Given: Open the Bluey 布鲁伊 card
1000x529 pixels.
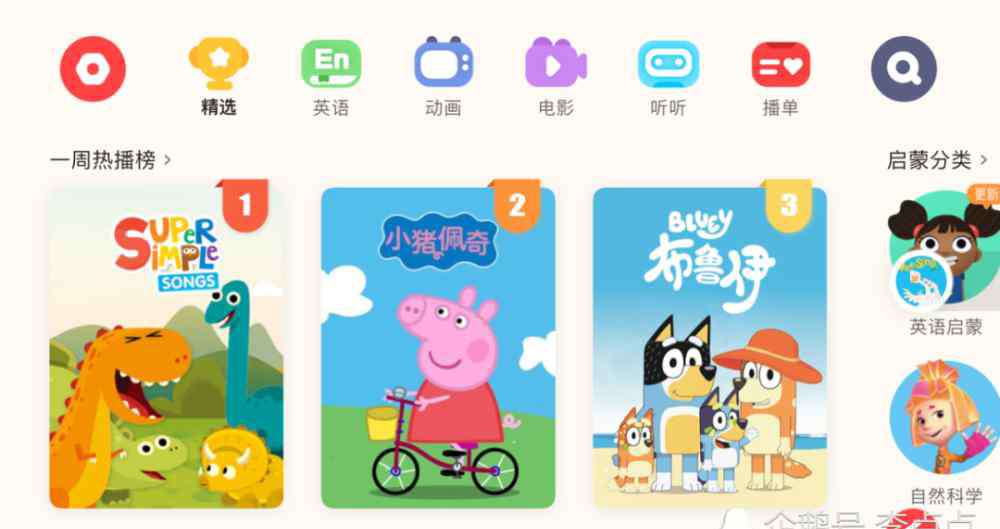Looking at the screenshot, I should pyautogui.click(x=709, y=347).
